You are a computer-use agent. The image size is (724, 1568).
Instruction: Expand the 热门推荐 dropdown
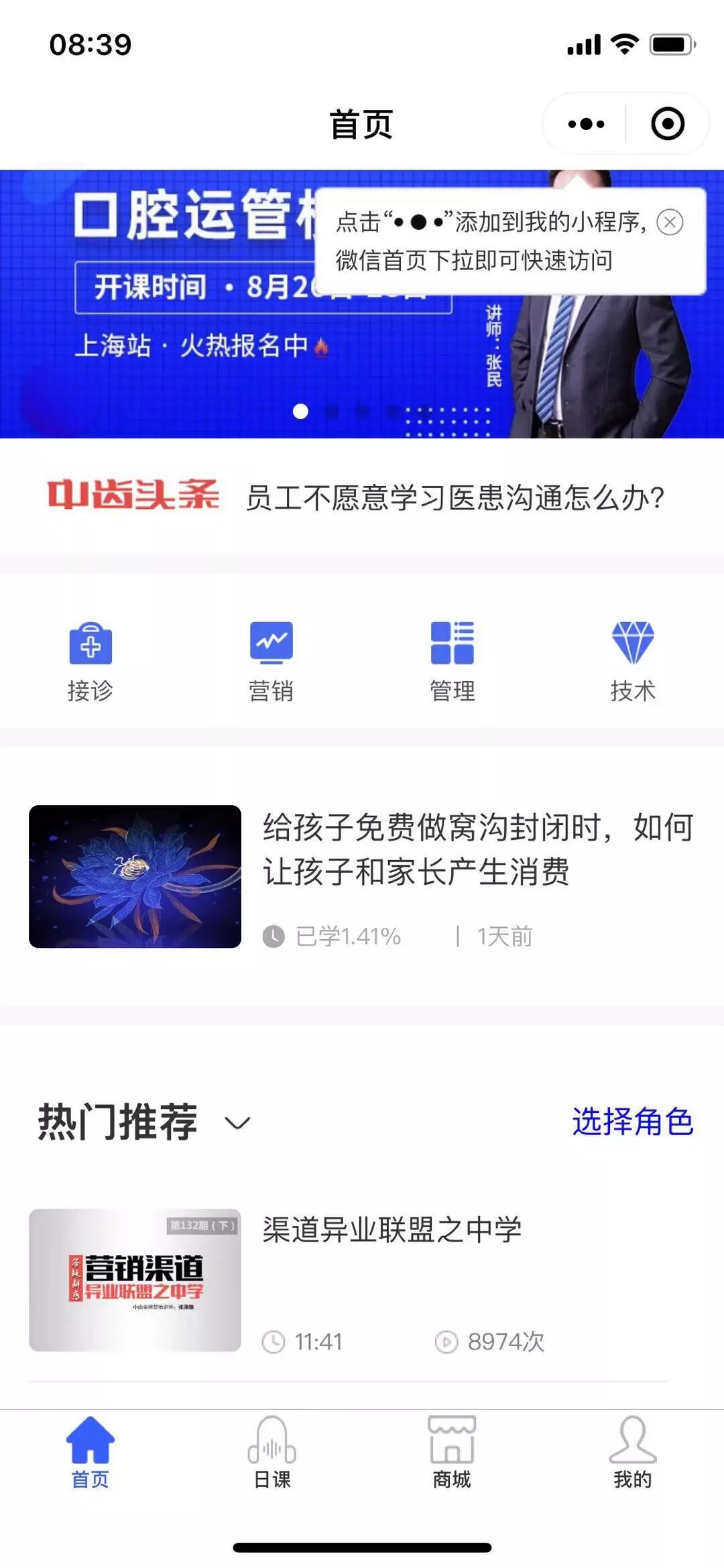point(237,1122)
